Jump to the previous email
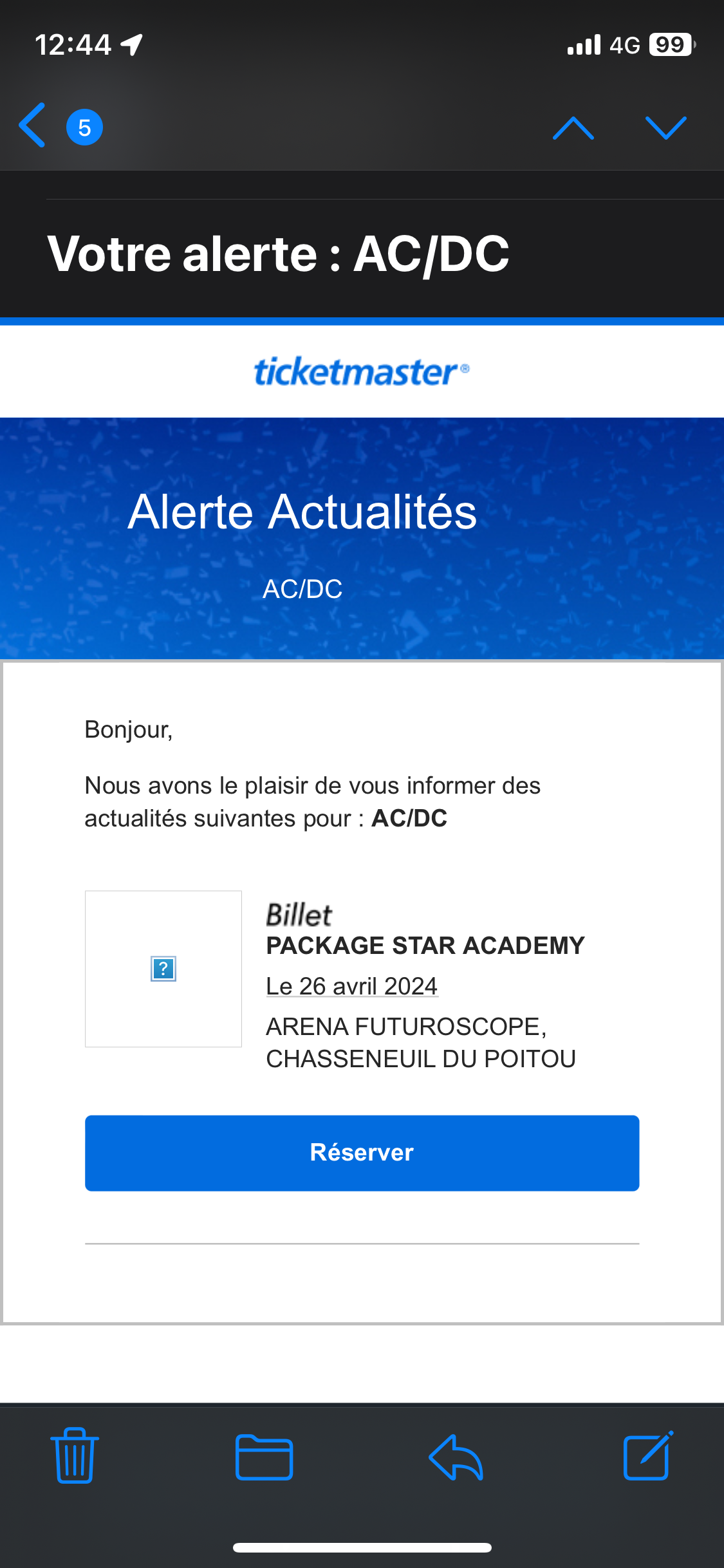724x1568 pixels. (573, 127)
